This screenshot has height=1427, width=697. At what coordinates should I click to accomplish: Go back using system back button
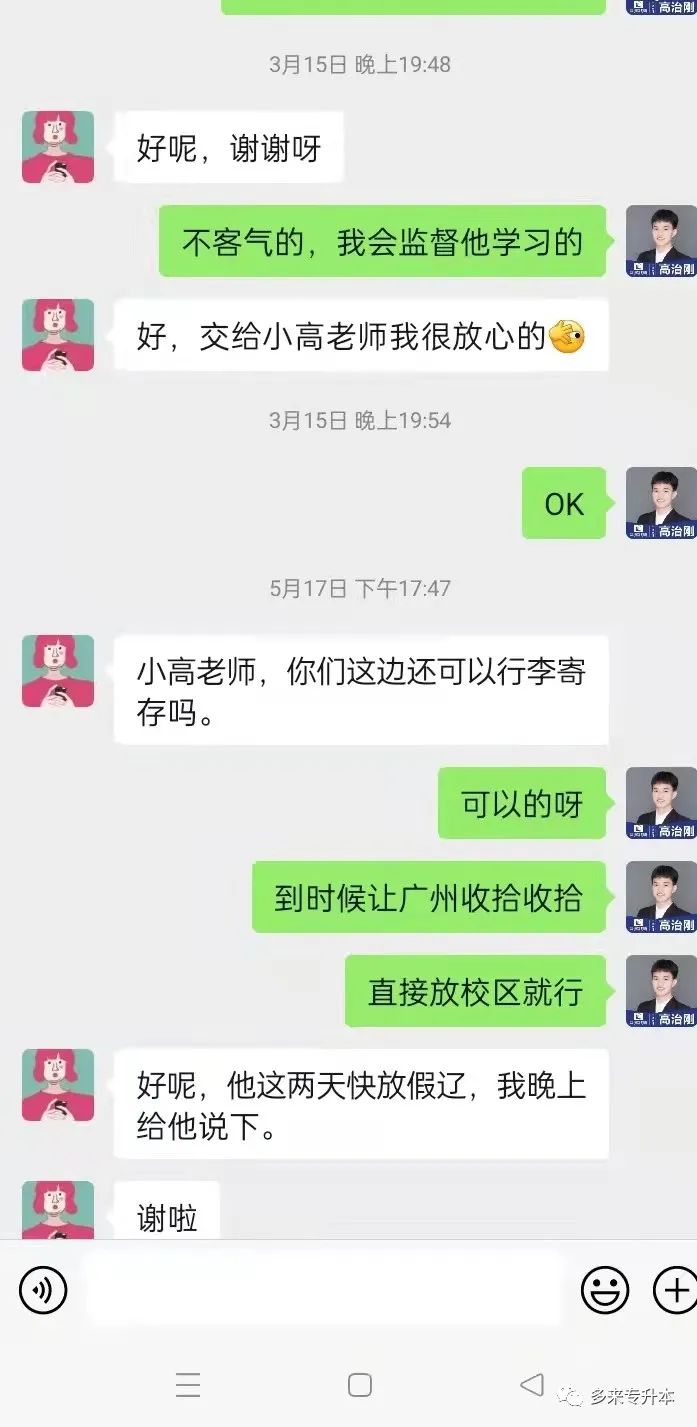532,1384
